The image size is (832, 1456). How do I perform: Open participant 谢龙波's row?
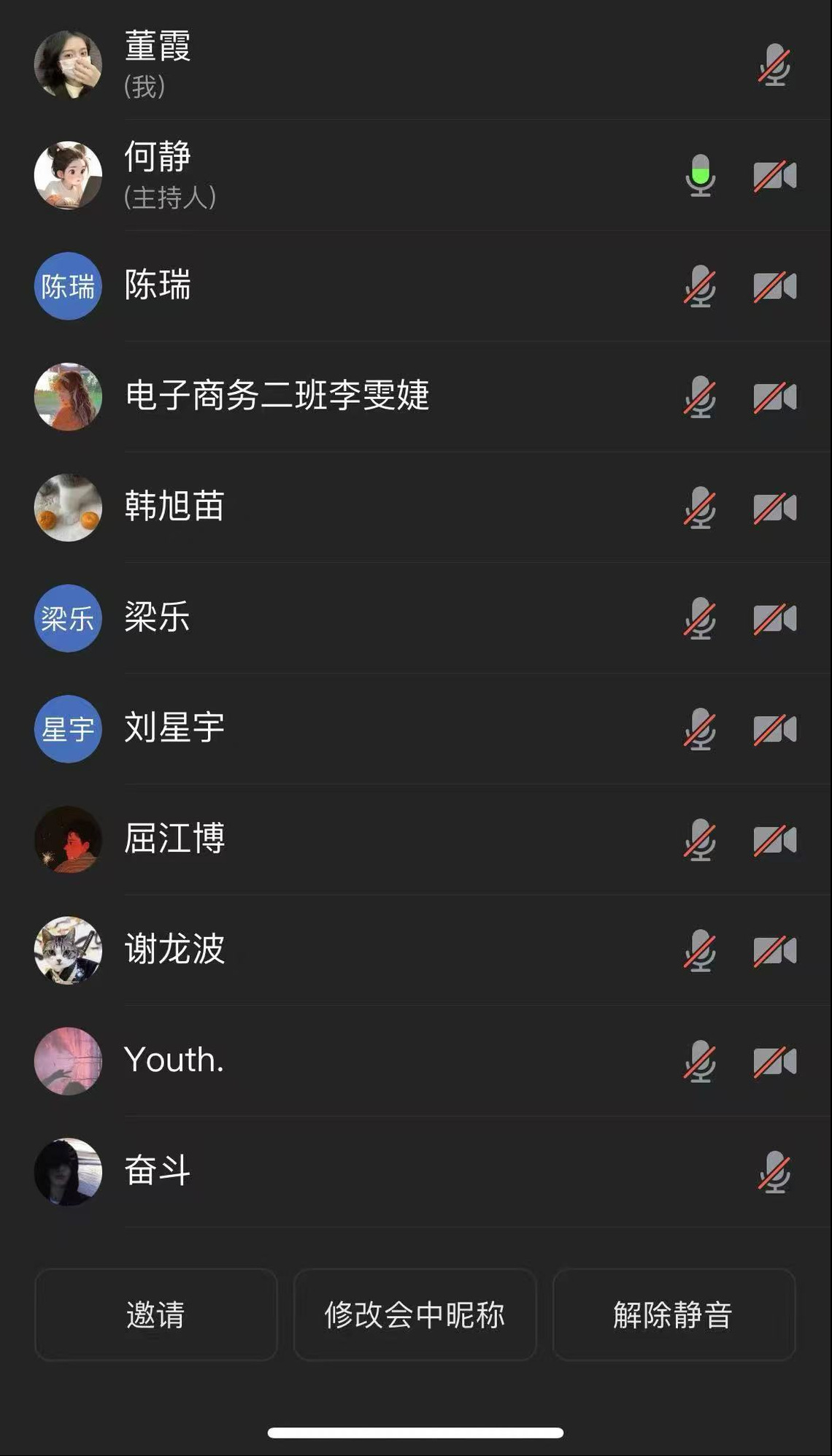pyautogui.click(x=174, y=950)
